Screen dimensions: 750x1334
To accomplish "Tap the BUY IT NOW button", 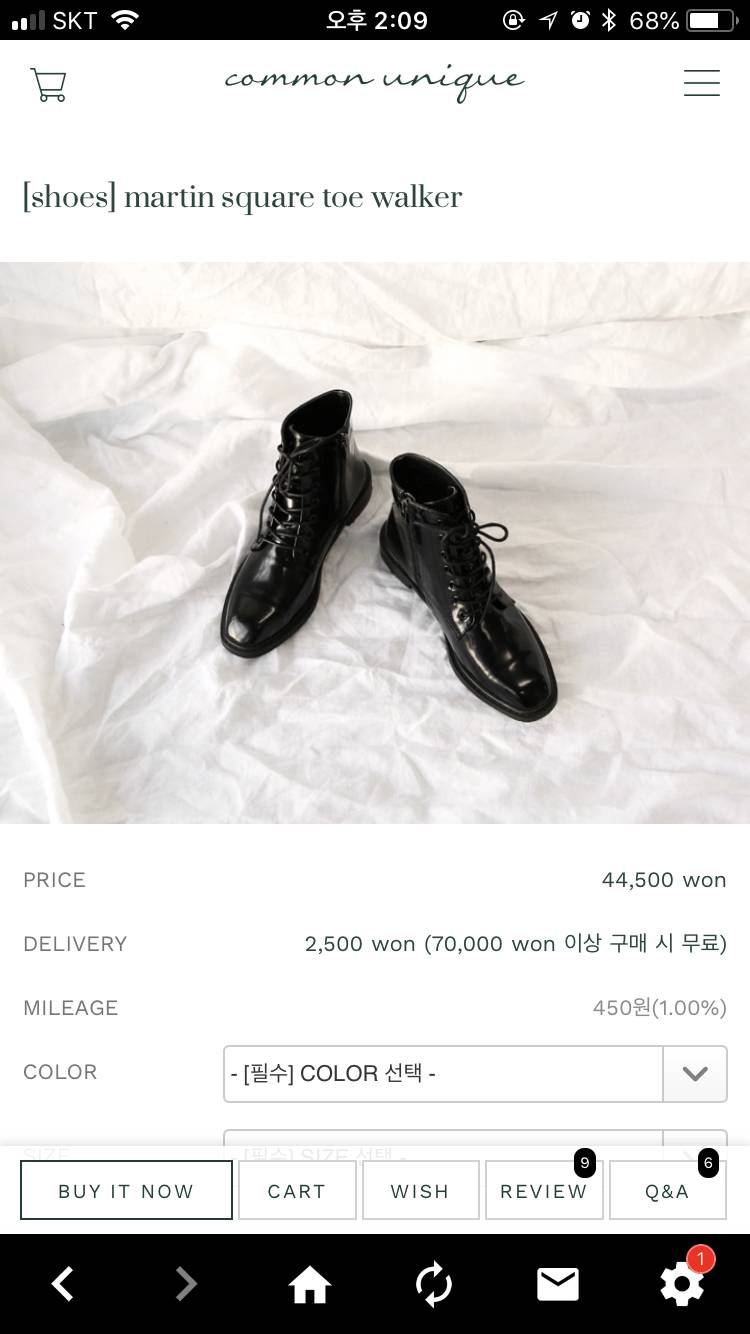I will point(126,1190).
